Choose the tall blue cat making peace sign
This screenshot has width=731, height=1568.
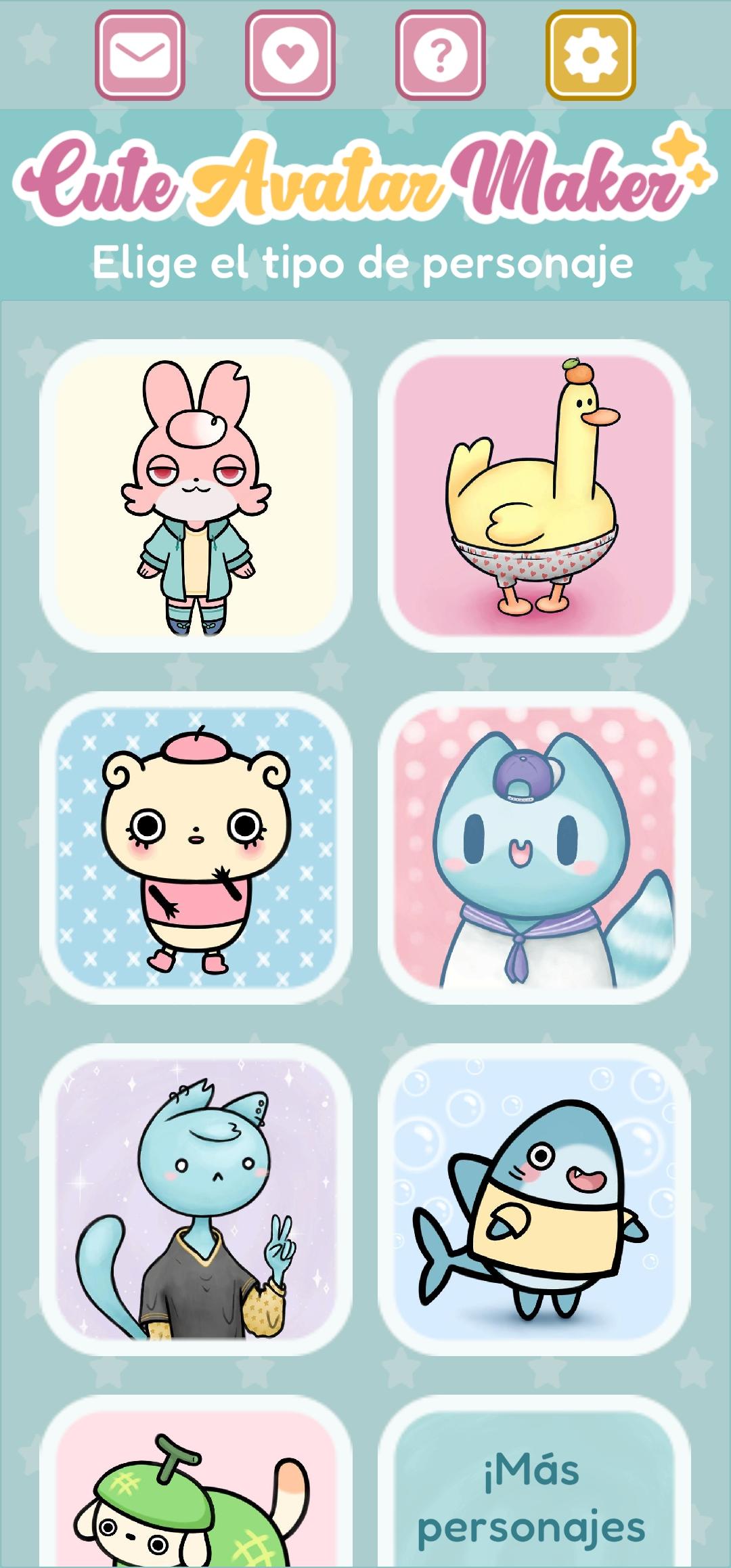tap(196, 1200)
